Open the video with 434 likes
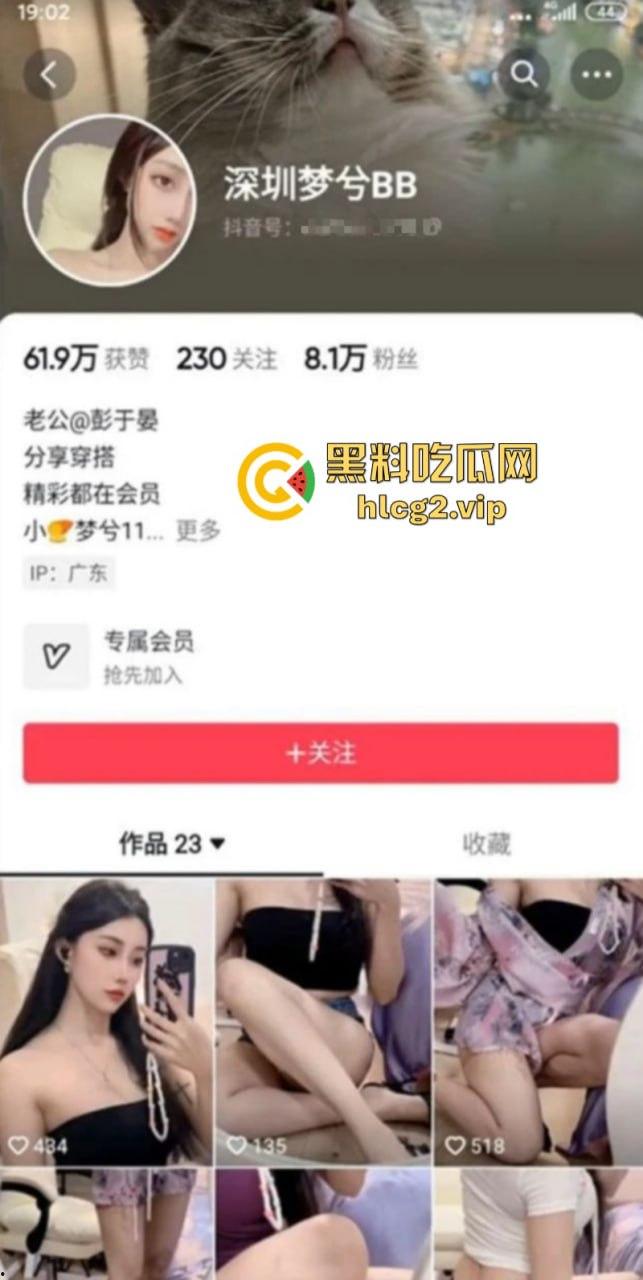 point(106,1020)
